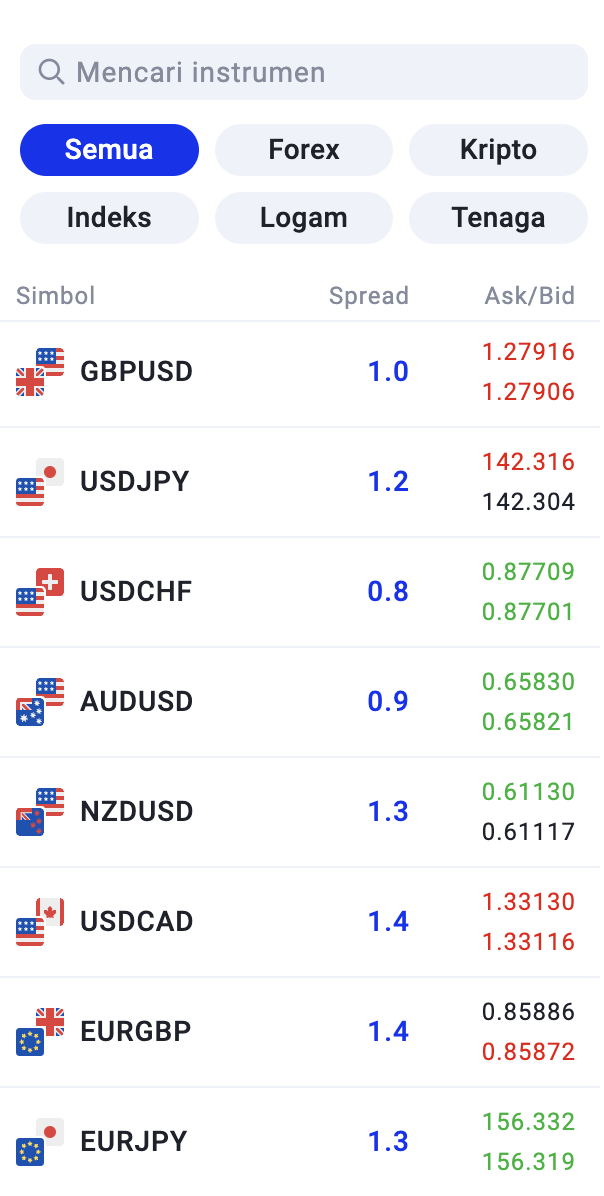
Task: Tap the Mencari instrumen search field
Action: pos(304,72)
